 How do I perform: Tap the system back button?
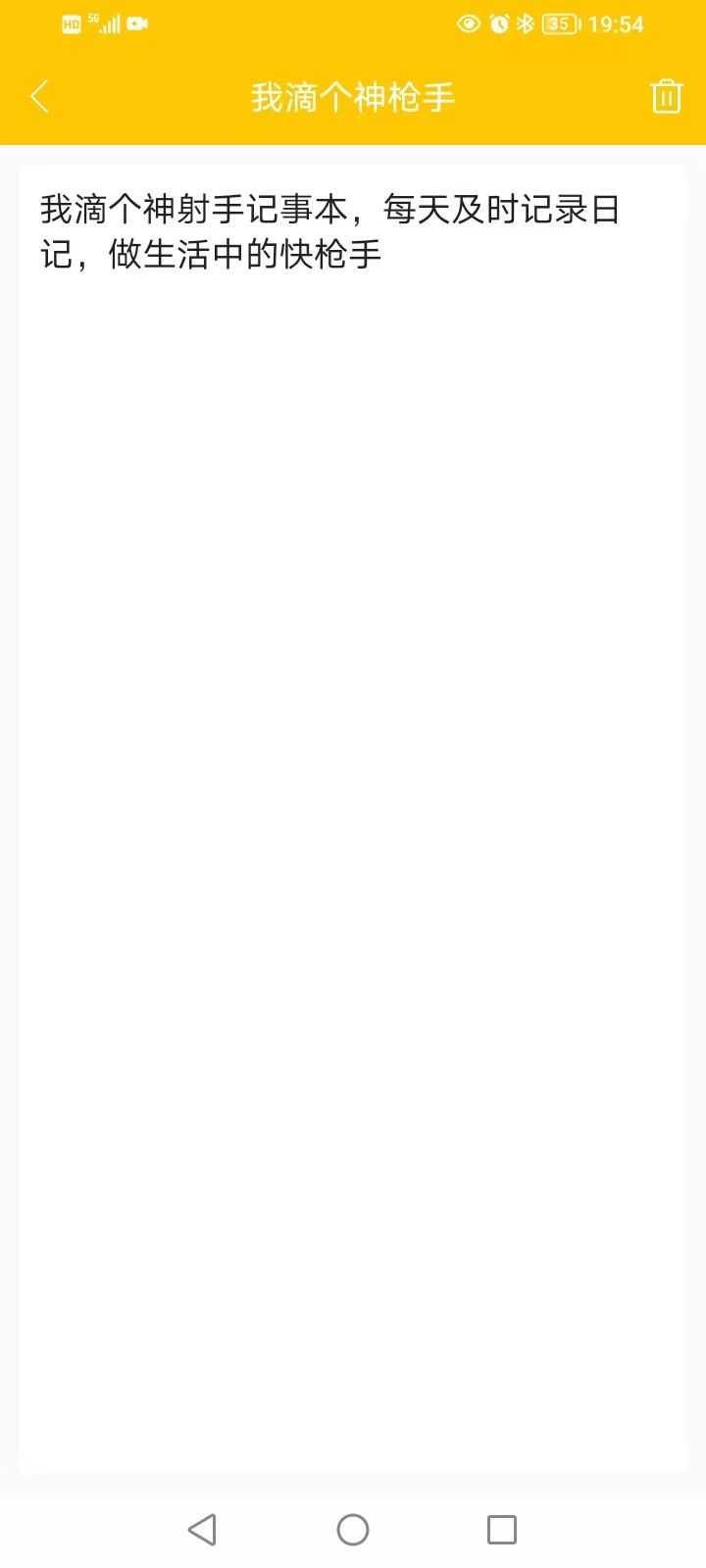pos(202,1529)
